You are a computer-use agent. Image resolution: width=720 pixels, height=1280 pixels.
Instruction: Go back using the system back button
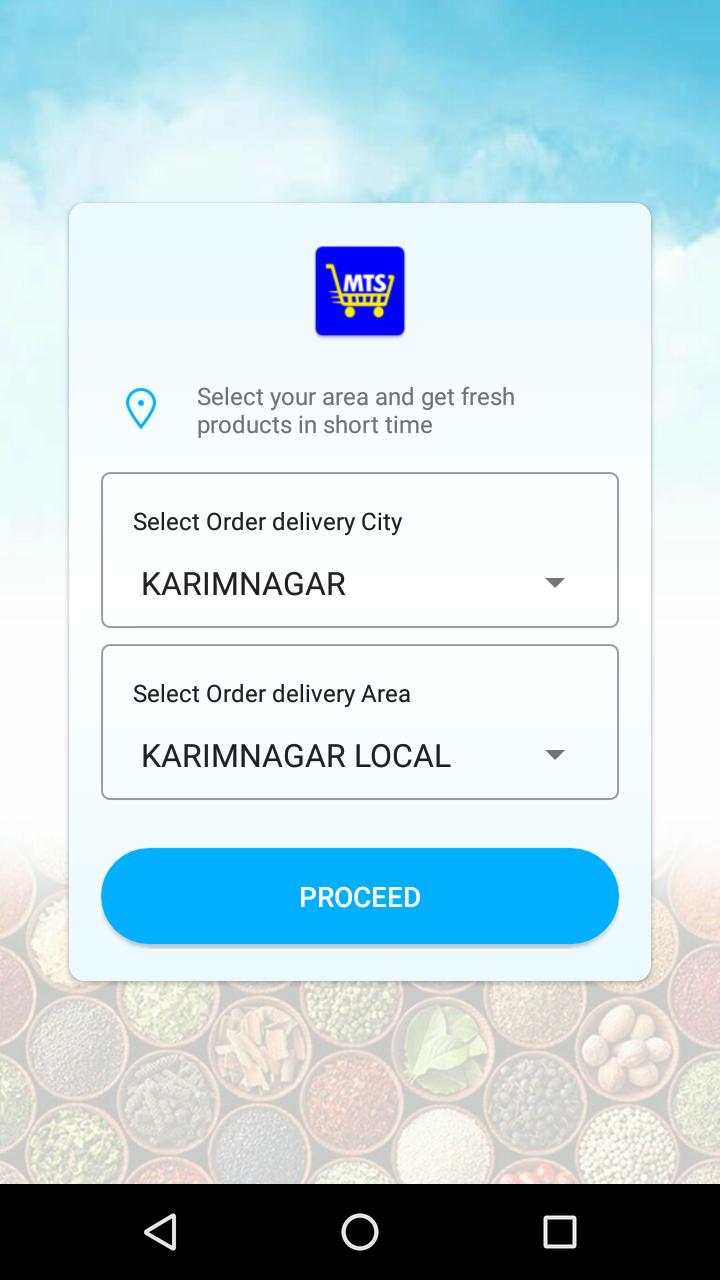tap(160, 1232)
